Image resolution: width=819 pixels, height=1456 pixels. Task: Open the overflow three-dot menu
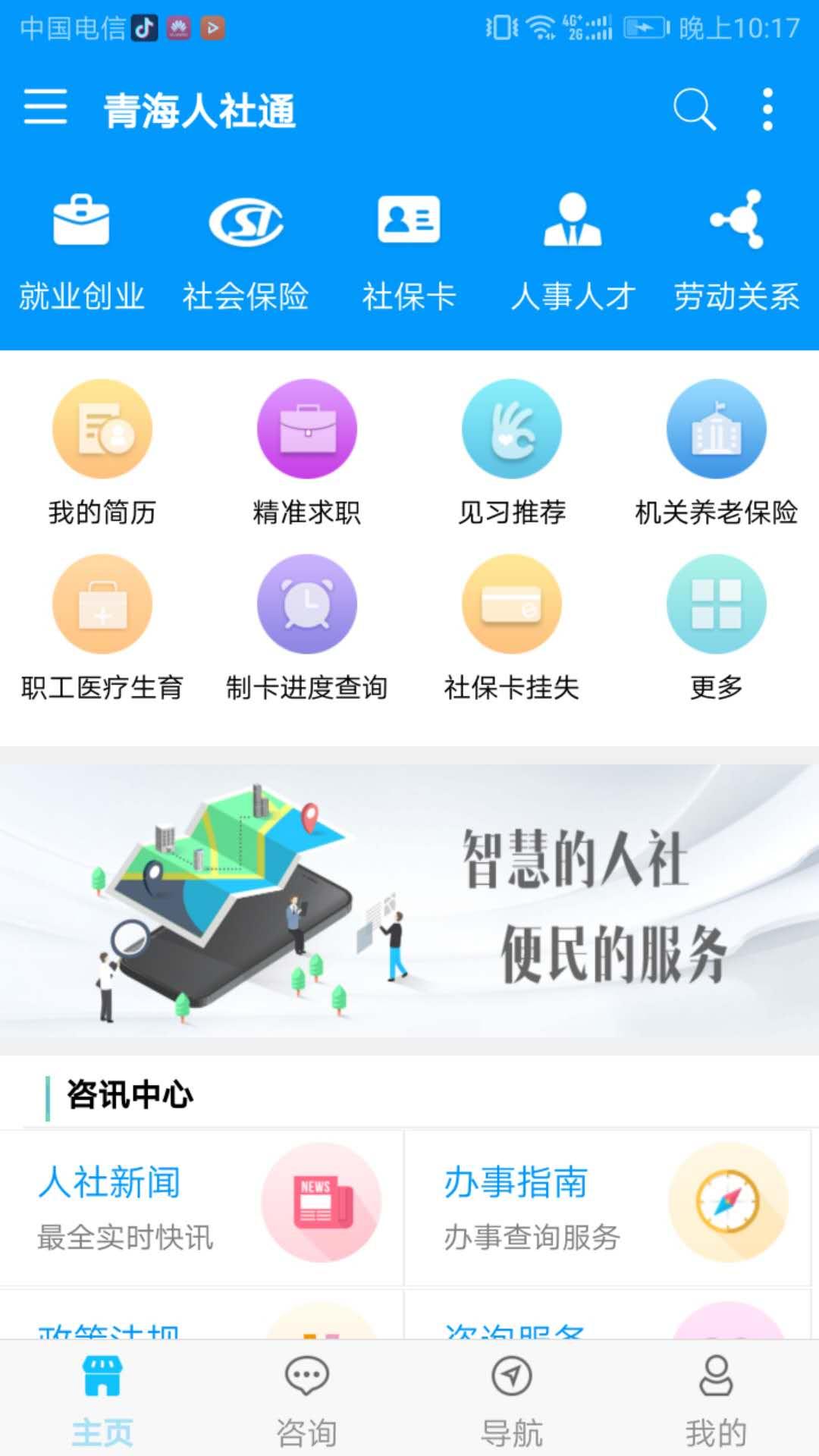pos(766,108)
